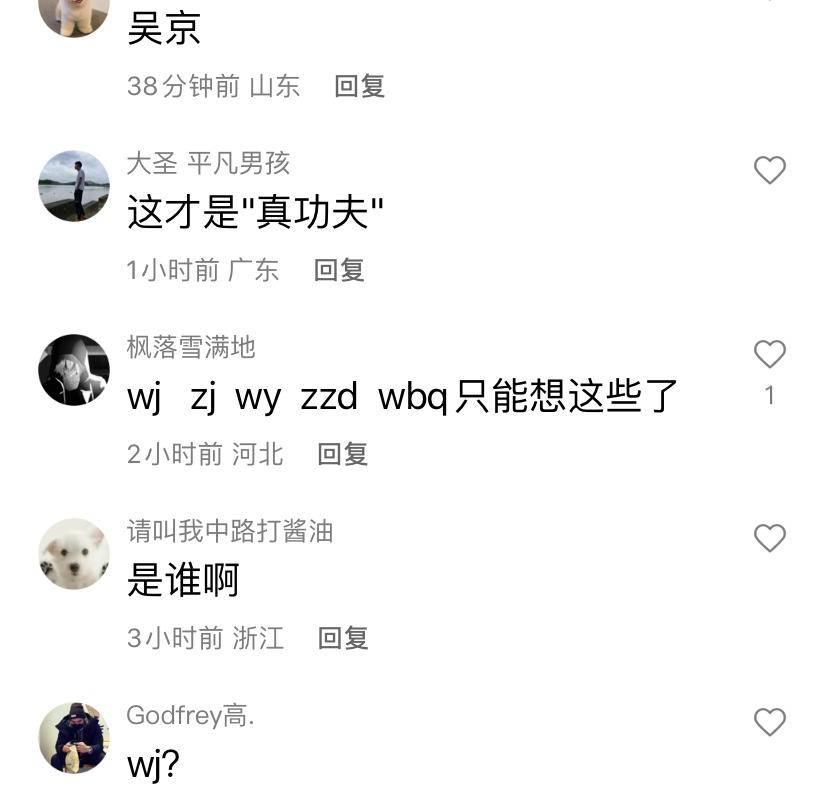
Task: Open Godfrey高.'s profile avatar
Action: [x=74, y=738]
